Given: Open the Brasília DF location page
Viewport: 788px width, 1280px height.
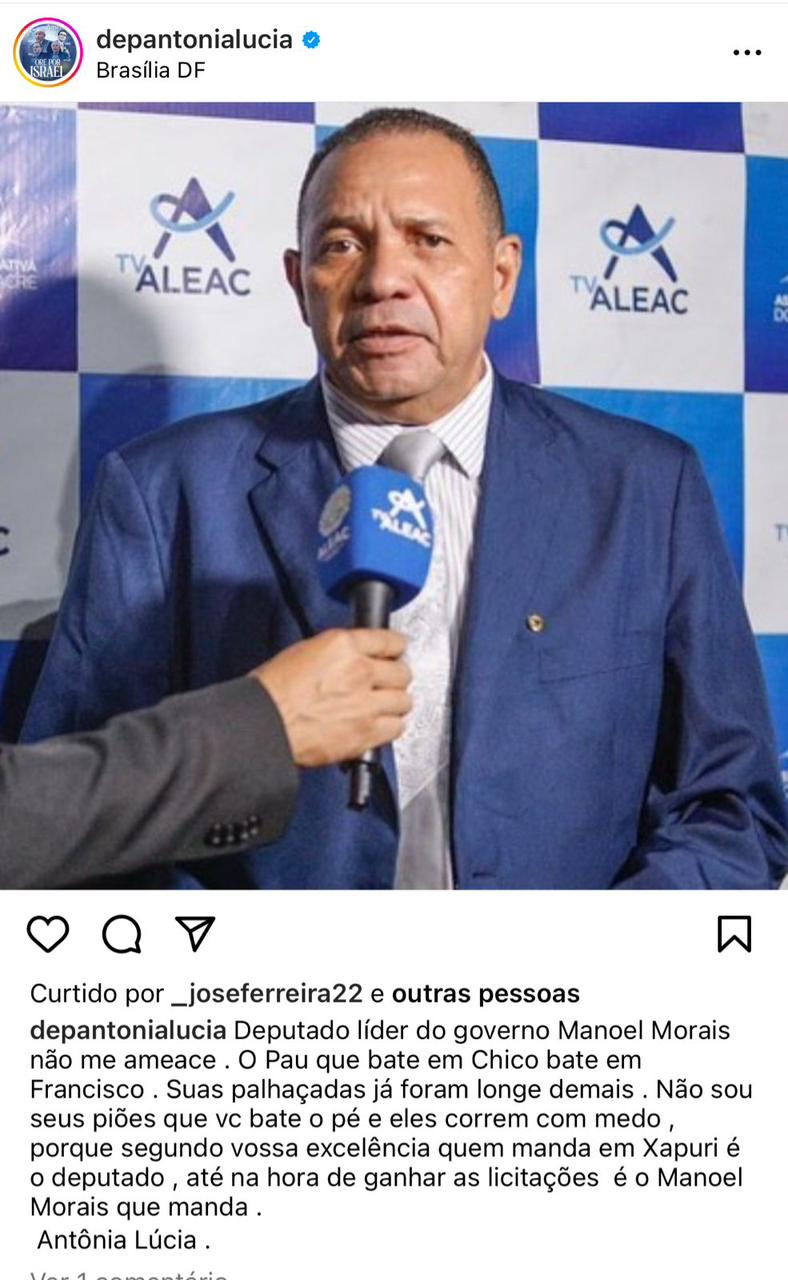Looking at the screenshot, I should (x=150, y=70).
